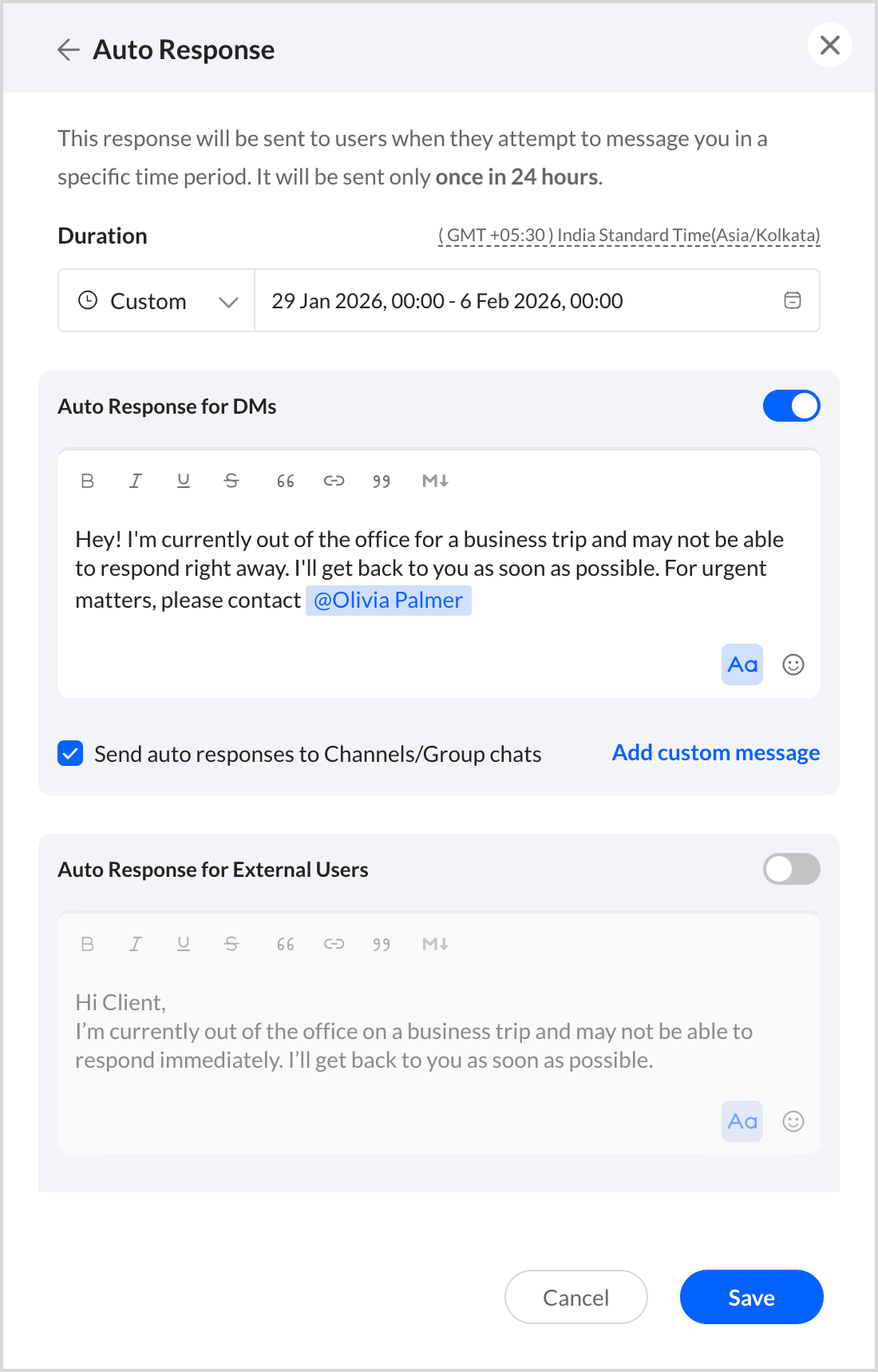
Task: Open the timezone link for India Standard Time
Action: 629,236
